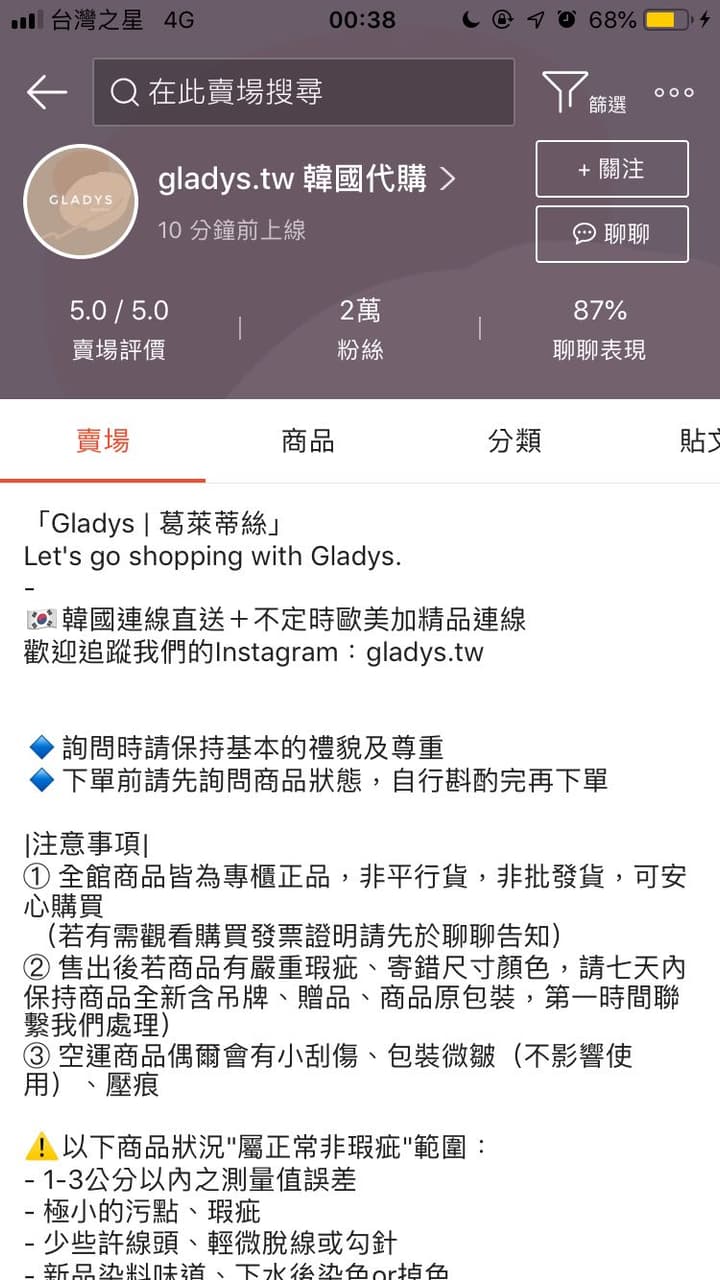Viewport: 720px width, 1280px height.
Task: Start a chat via 聊聊 button
Action: point(611,234)
